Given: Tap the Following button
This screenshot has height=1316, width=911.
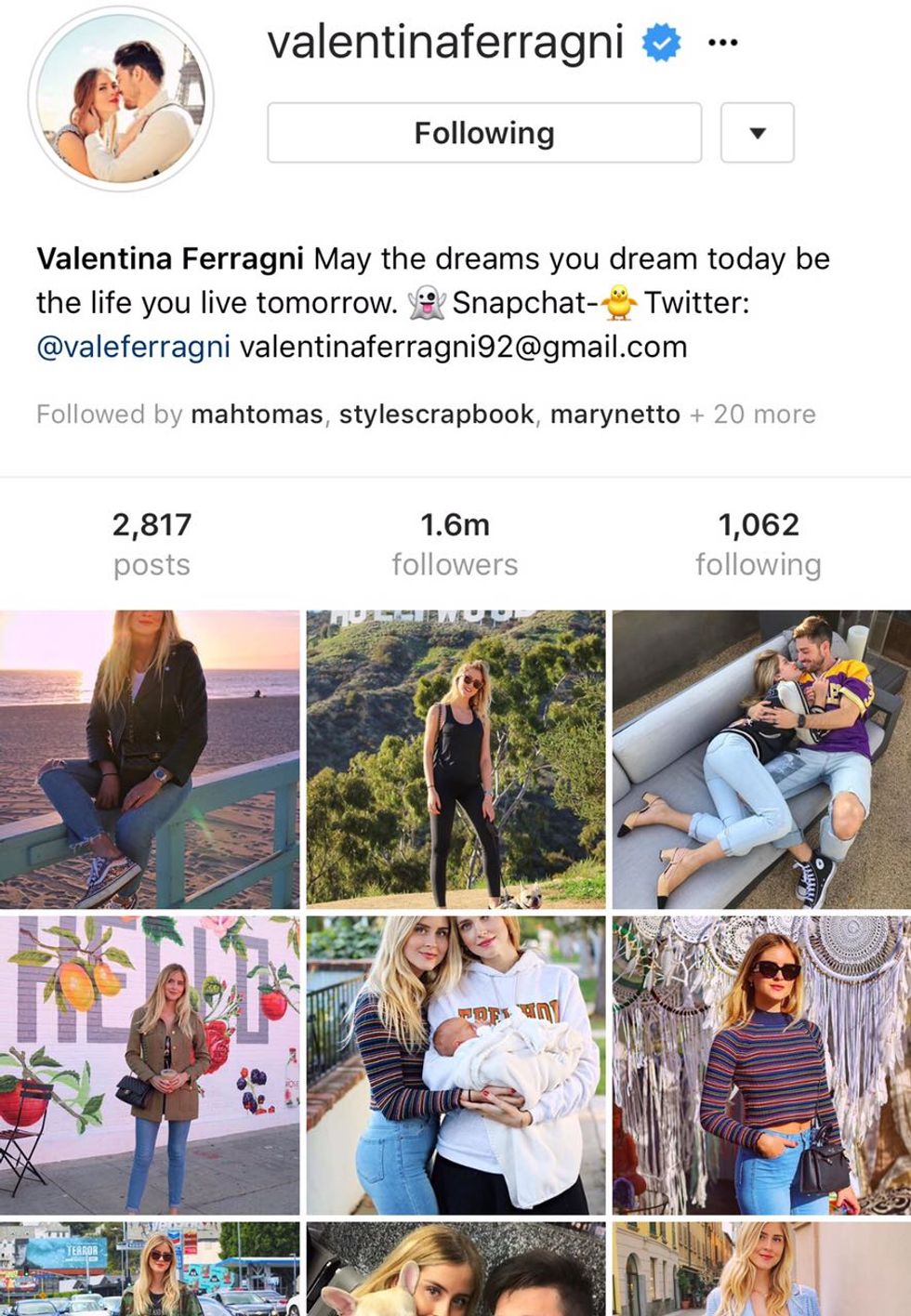Looking at the screenshot, I should [483, 133].
